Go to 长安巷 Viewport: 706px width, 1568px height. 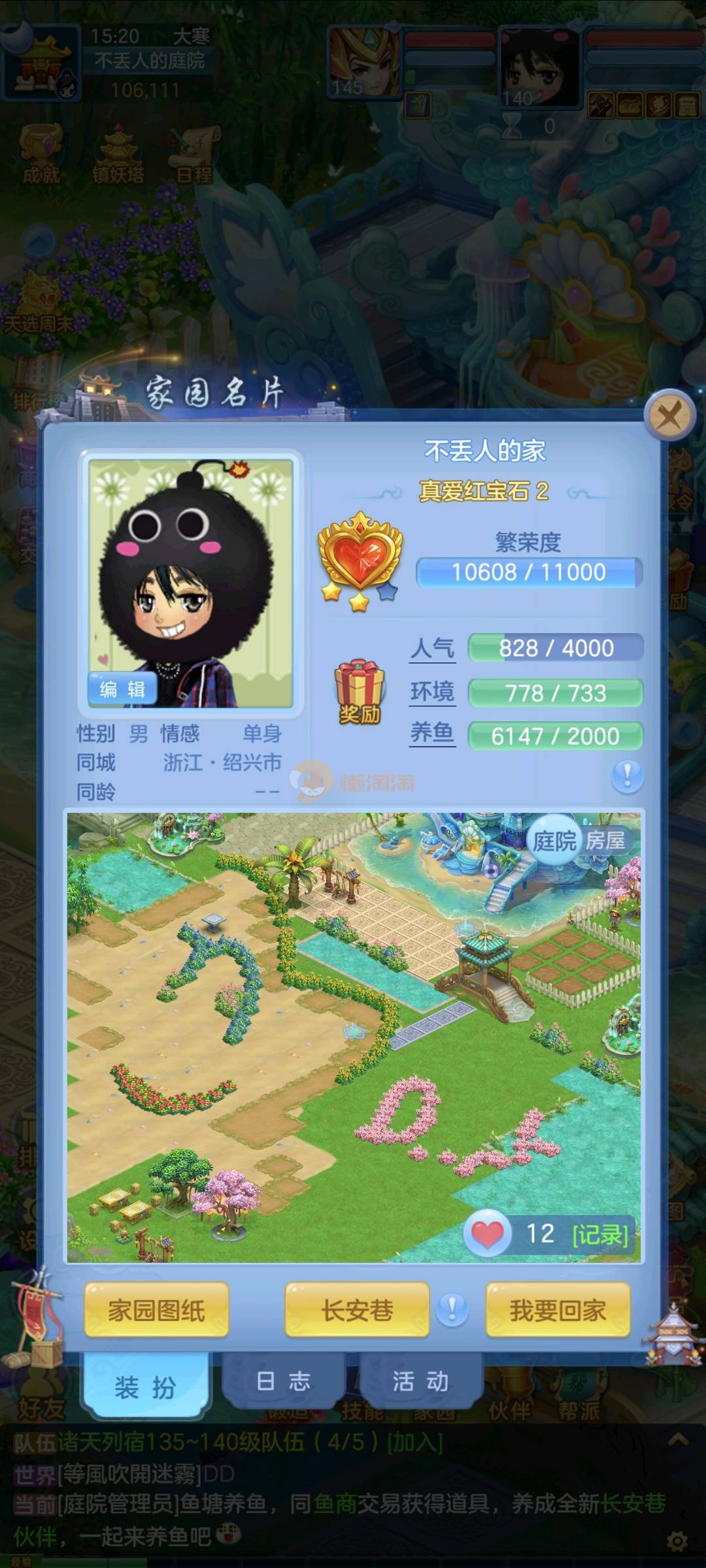[x=357, y=1311]
